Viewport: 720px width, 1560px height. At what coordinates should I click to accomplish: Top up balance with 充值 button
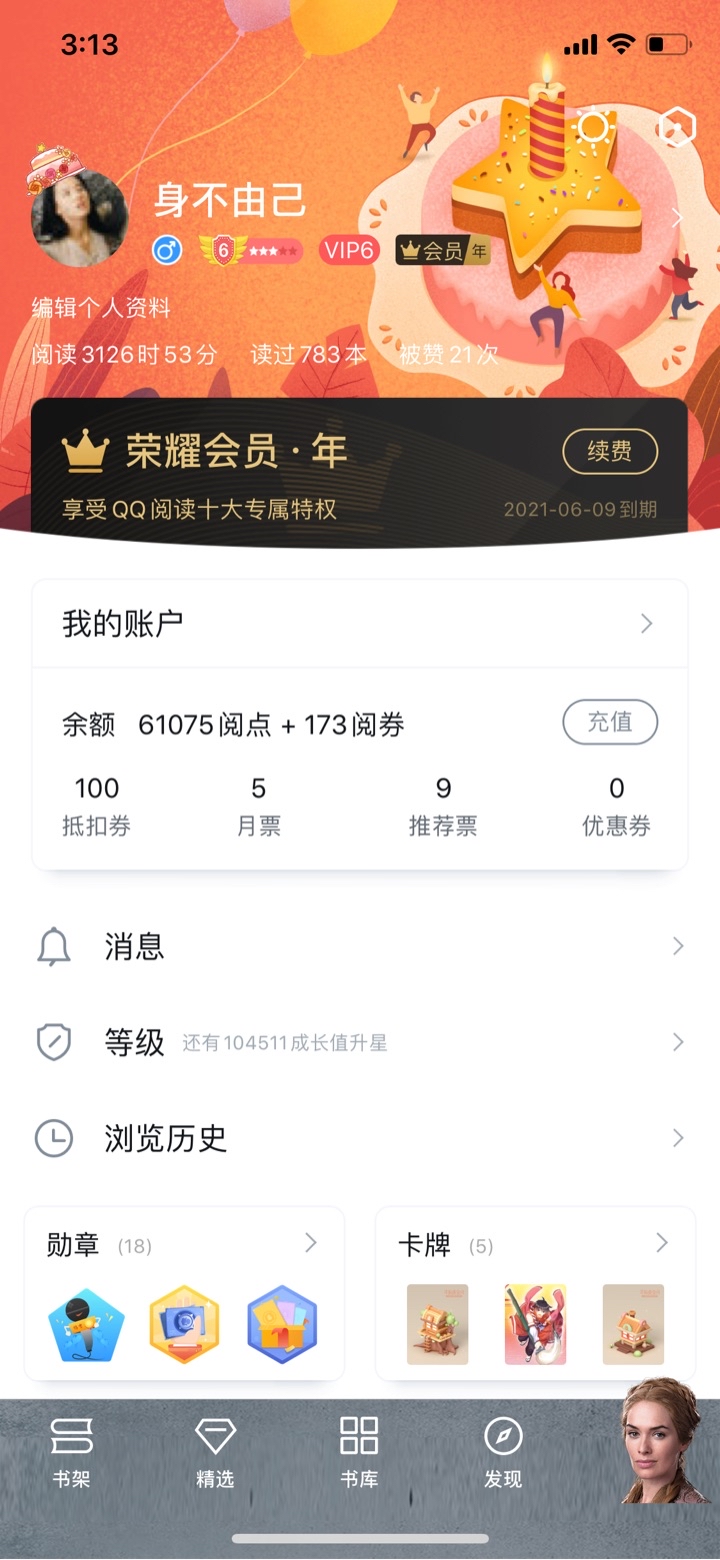click(610, 722)
